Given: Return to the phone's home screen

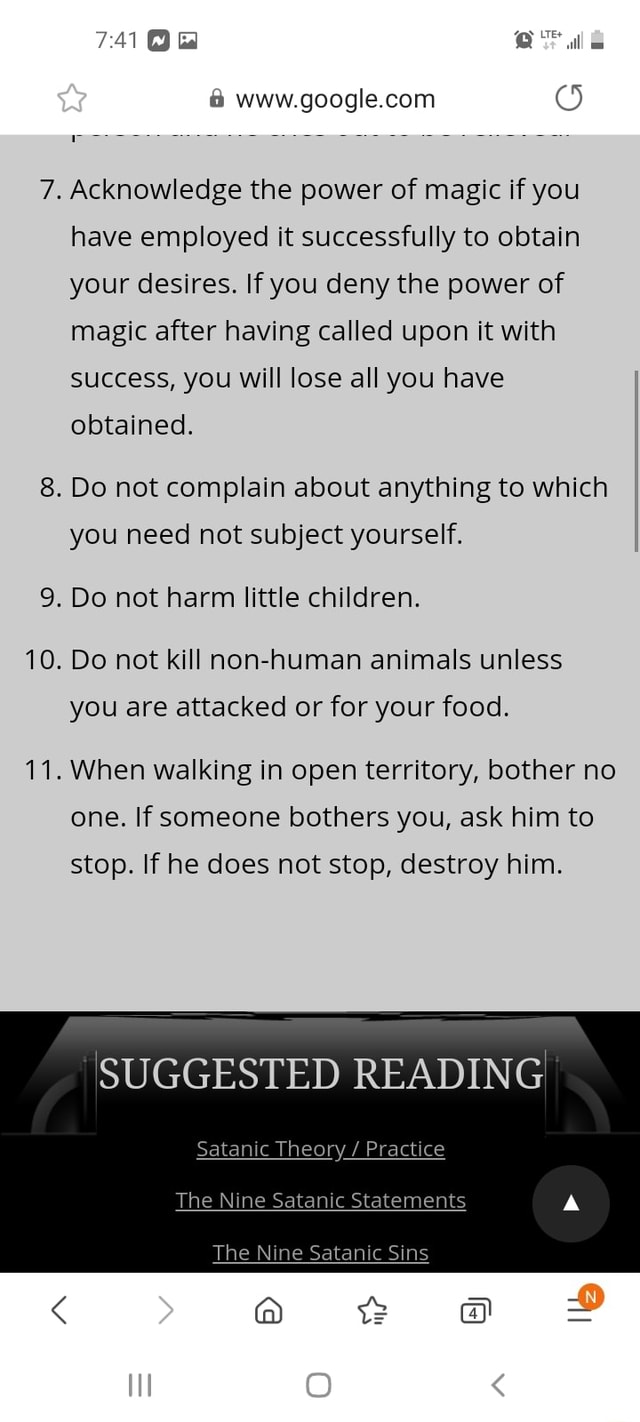Looking at the screenshot, I should tap(319, 1385).
